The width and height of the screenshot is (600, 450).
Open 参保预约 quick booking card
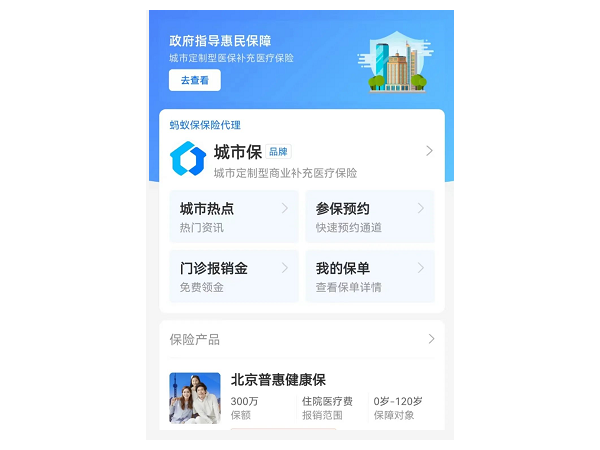coord(369,217)
